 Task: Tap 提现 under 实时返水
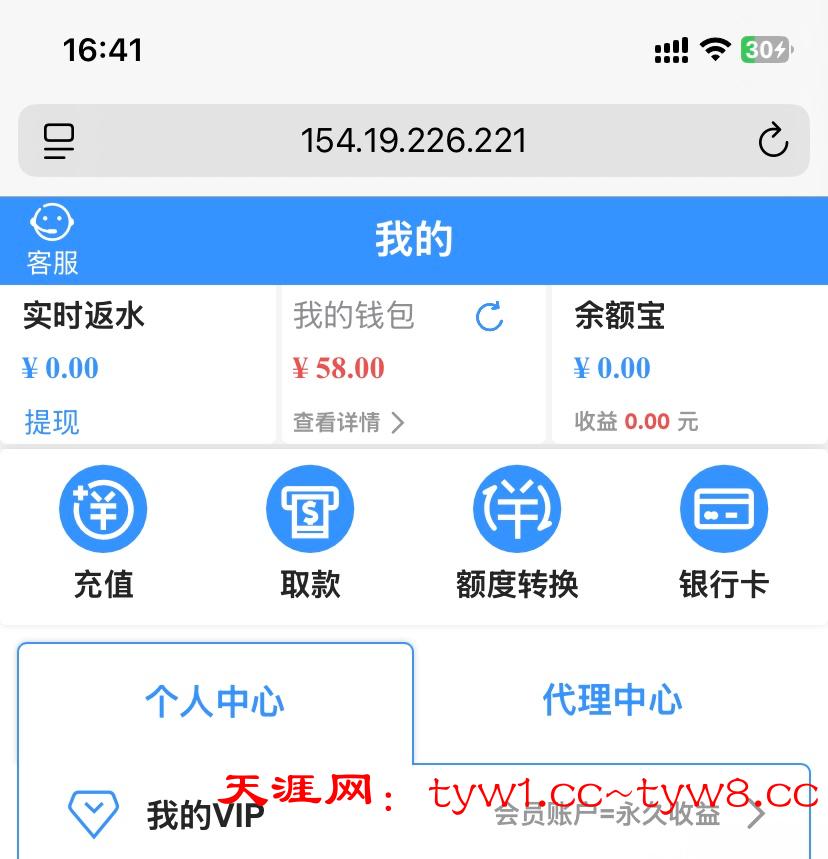coord(52,422)
